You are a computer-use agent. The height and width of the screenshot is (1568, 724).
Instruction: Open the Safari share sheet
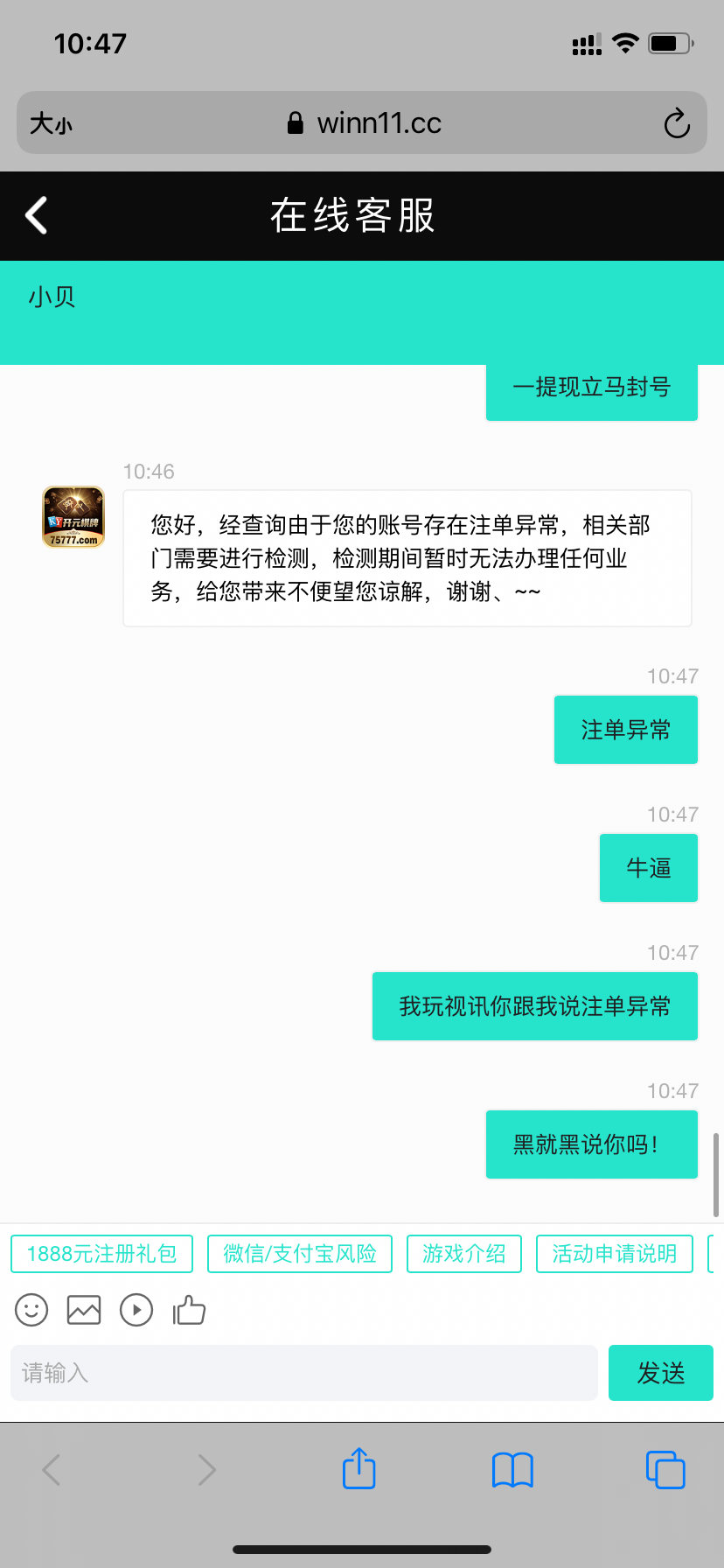click(359, 1469)
